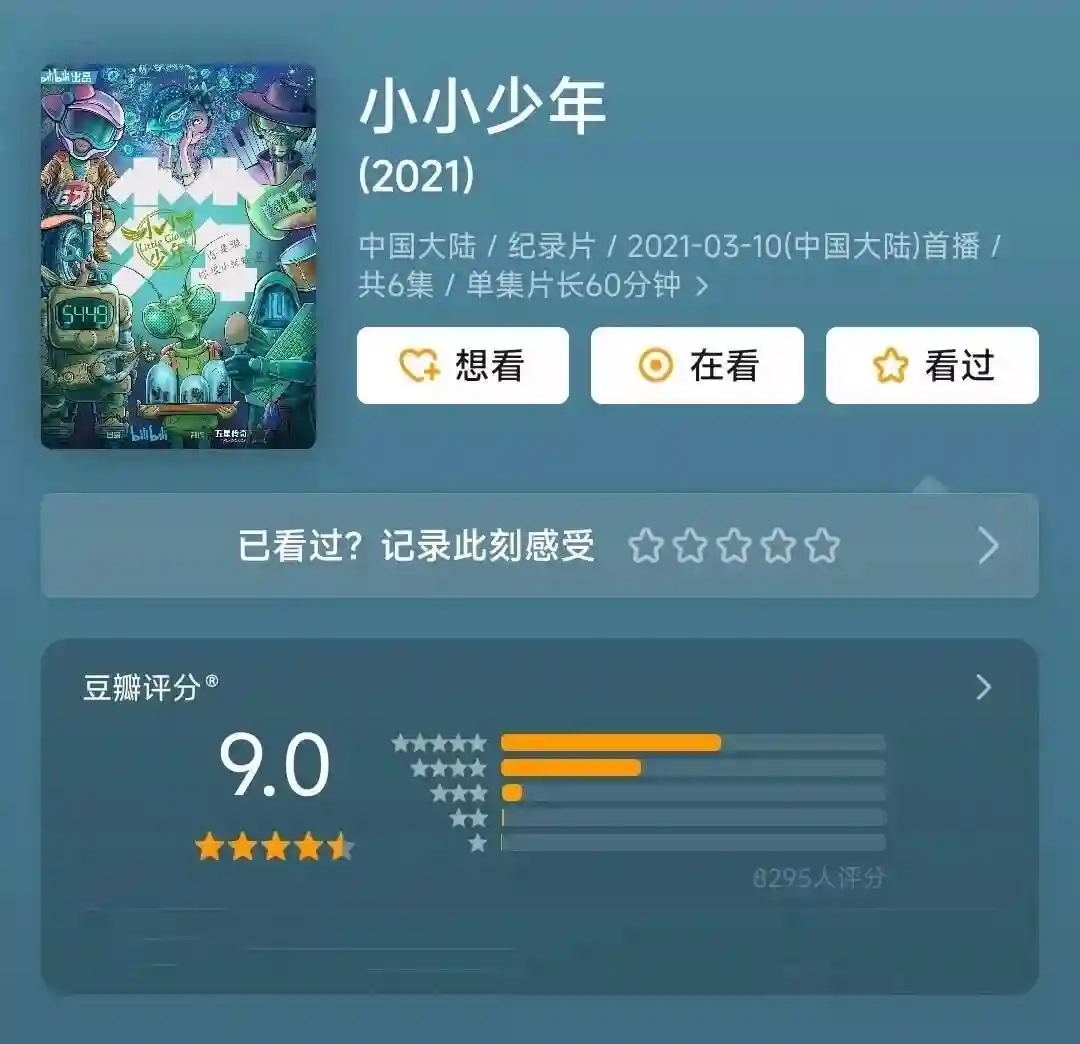
Task: Select the 在看 button
Action: tap(697, 366)
